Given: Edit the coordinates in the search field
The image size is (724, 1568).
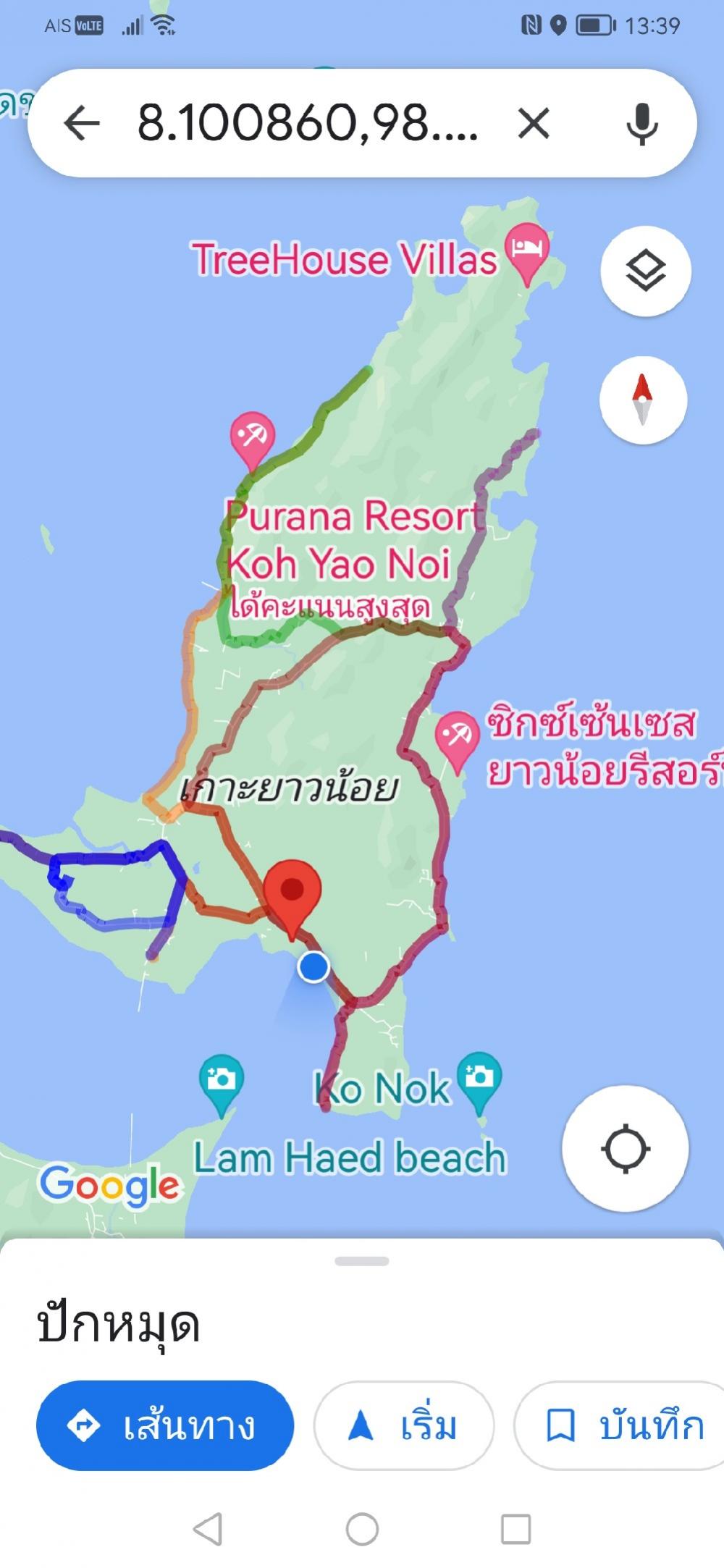Looking at the screenshot, I should [308, 122].
